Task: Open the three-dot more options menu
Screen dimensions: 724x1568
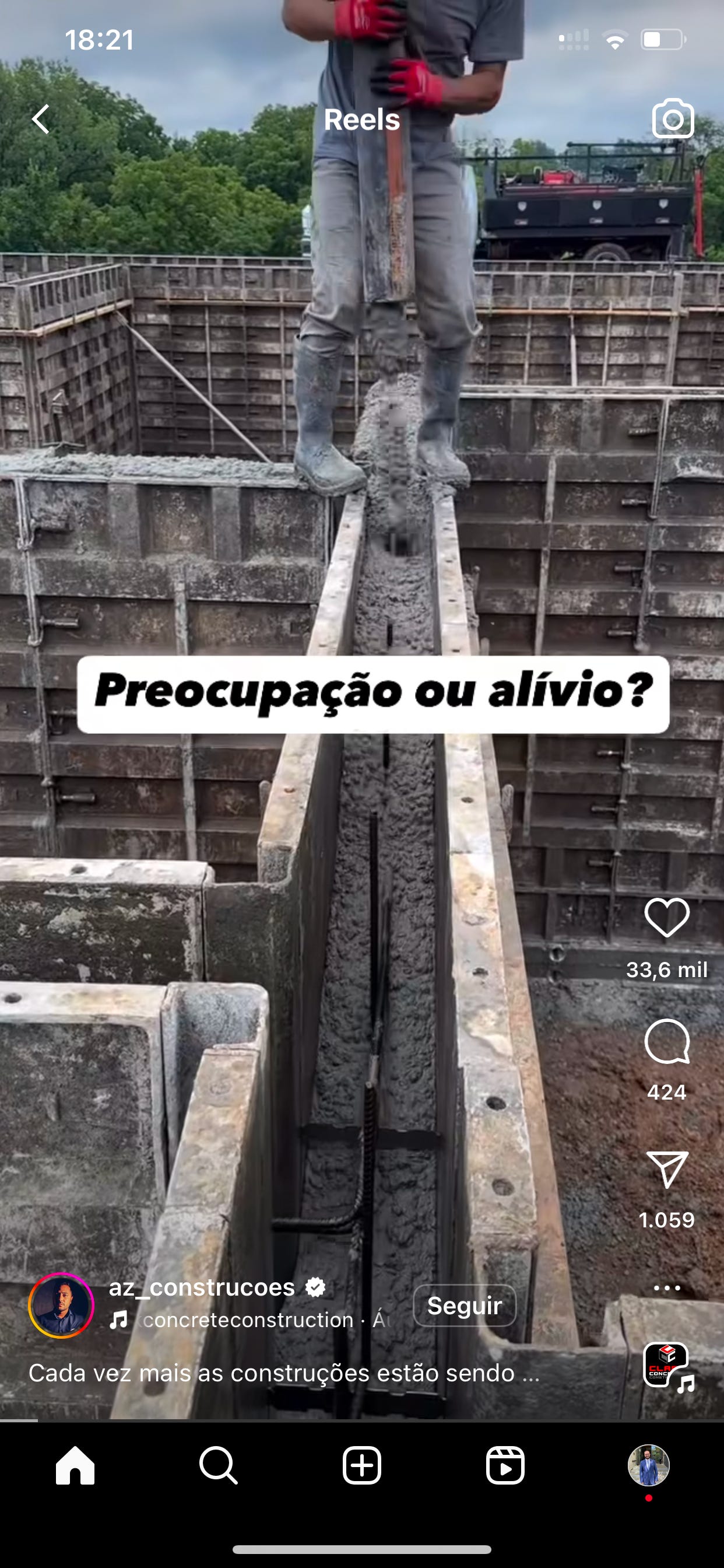Action: [667, 1287]
